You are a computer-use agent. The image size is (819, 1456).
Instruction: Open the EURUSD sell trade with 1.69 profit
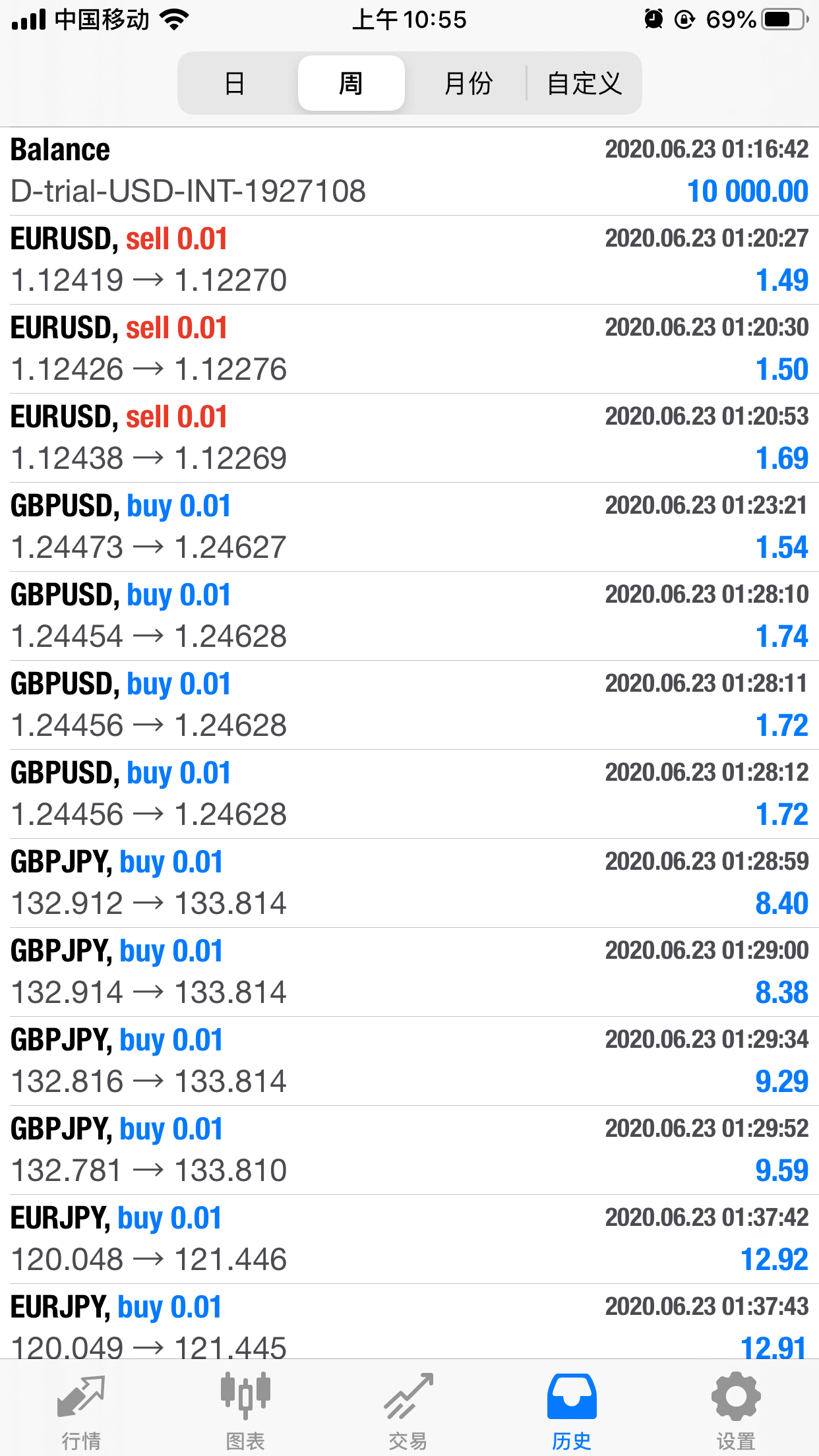[x=409, y=438]
